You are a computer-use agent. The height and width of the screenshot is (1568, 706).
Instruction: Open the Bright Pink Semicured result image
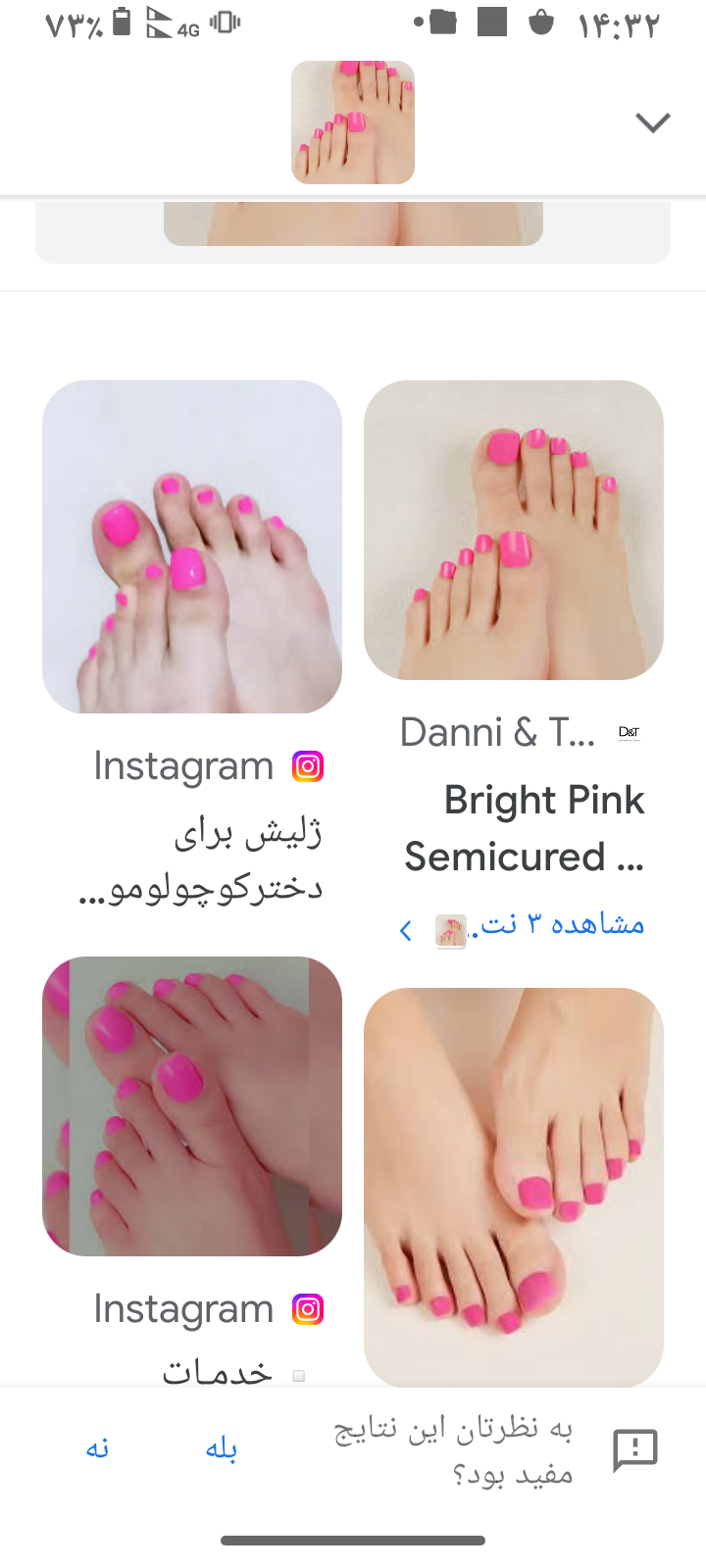(513, 530)
